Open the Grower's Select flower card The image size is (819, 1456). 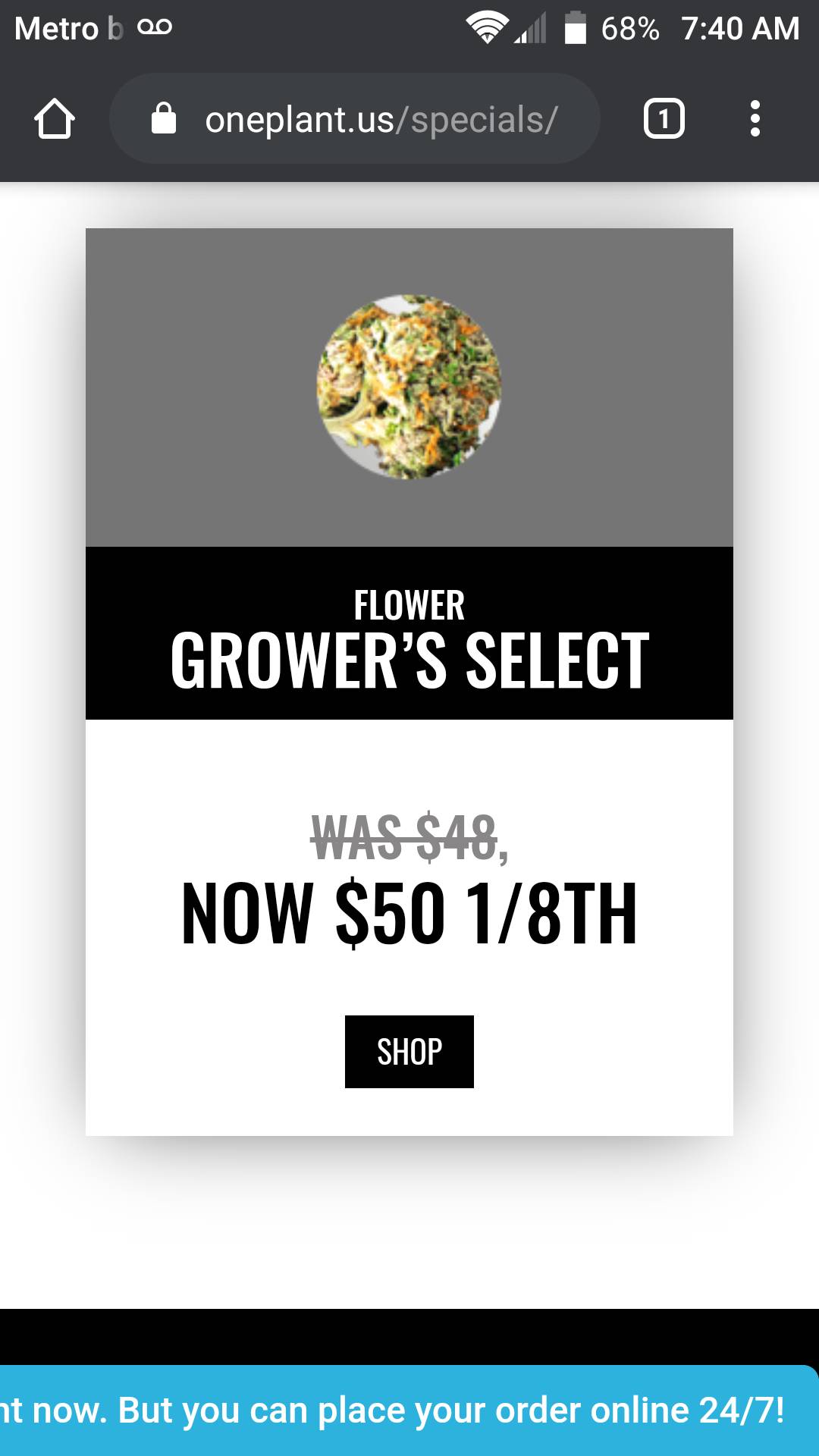point(409,634)
